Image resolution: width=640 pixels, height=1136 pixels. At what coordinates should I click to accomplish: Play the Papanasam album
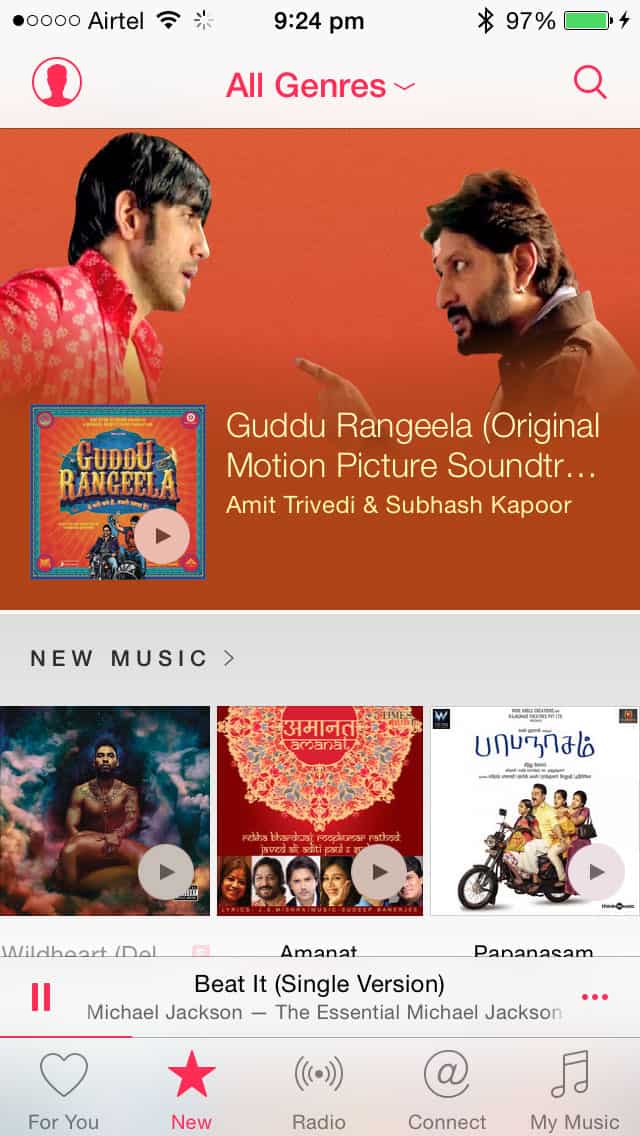[596, 871]
